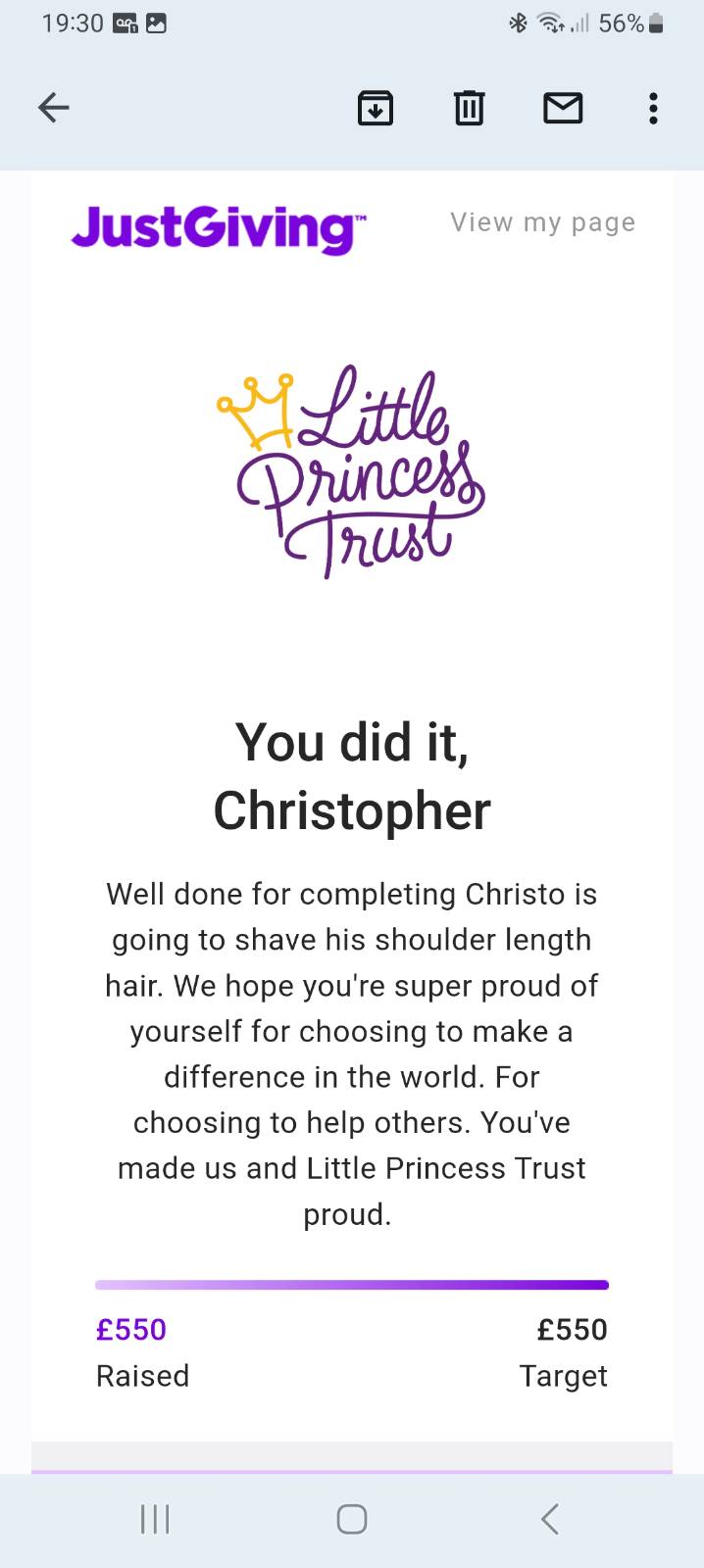This screenshot has width=704, height=1568.
Task: Open the three-dot overflow menu
Action: coord(653,108)
